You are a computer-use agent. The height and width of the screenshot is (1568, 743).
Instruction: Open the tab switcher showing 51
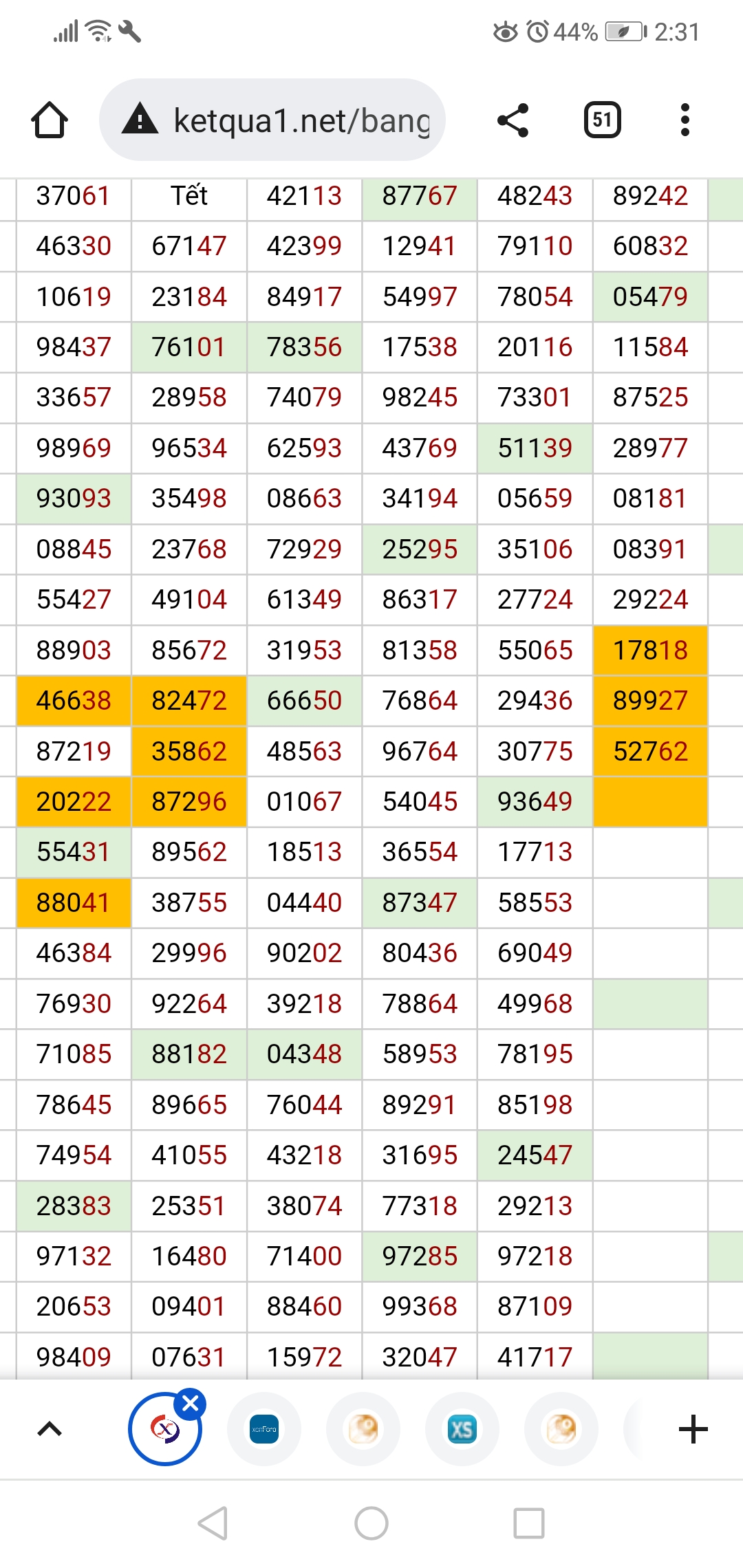pyautogui.click(x=603, y=120)
